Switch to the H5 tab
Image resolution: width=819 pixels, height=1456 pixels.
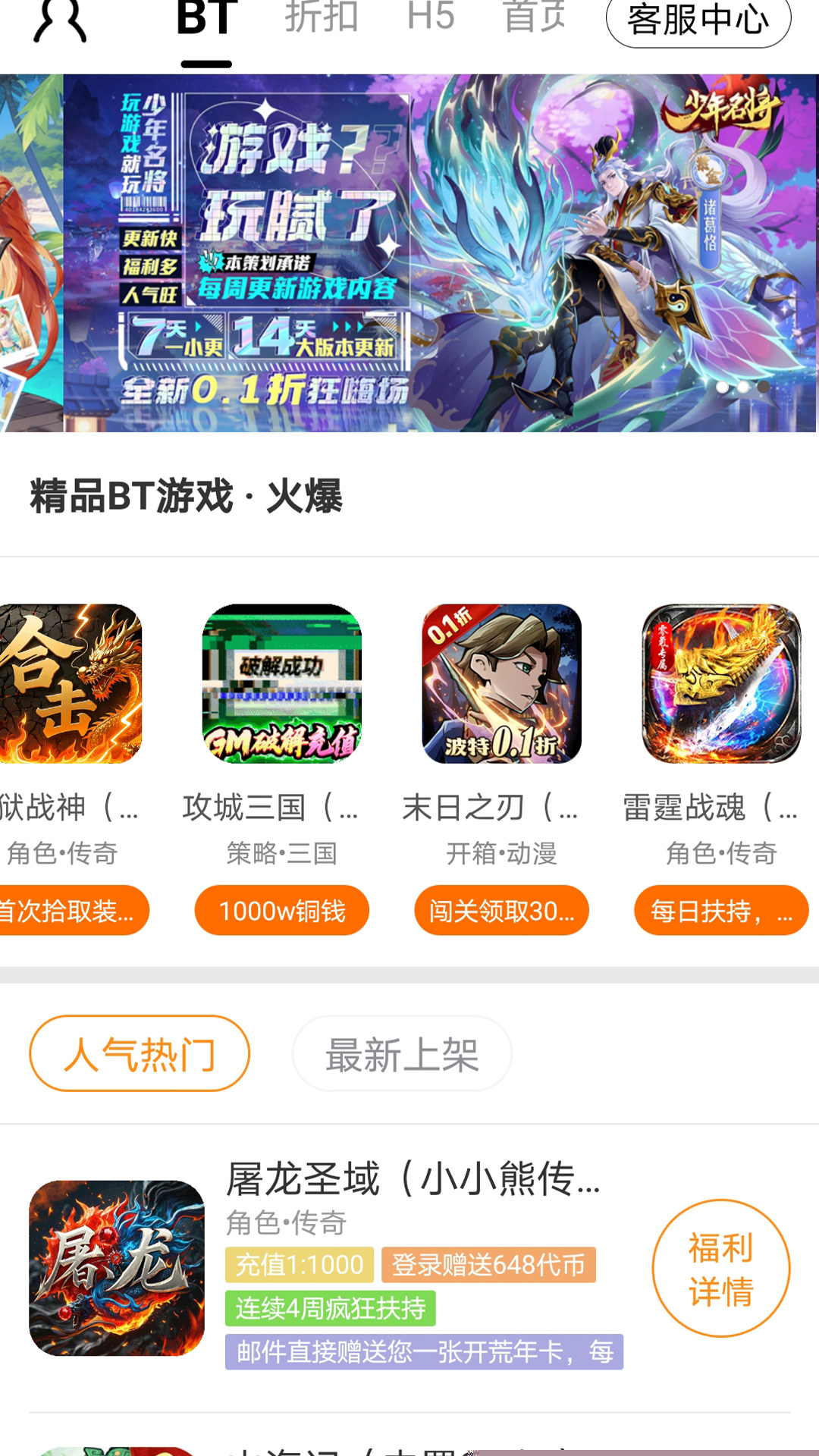431,18
